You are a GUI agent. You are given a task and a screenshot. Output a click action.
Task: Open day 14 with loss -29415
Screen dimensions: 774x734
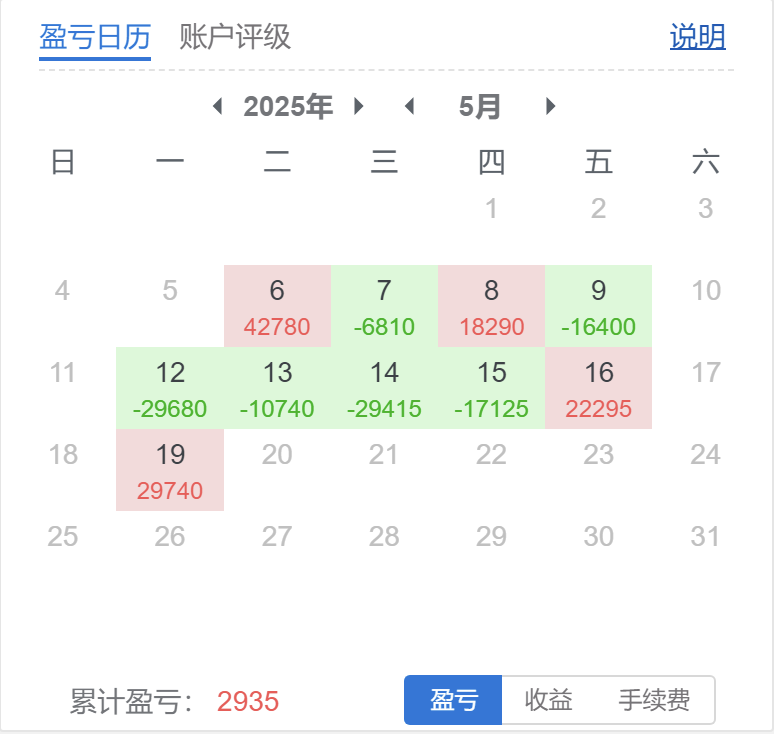[384, 388]
